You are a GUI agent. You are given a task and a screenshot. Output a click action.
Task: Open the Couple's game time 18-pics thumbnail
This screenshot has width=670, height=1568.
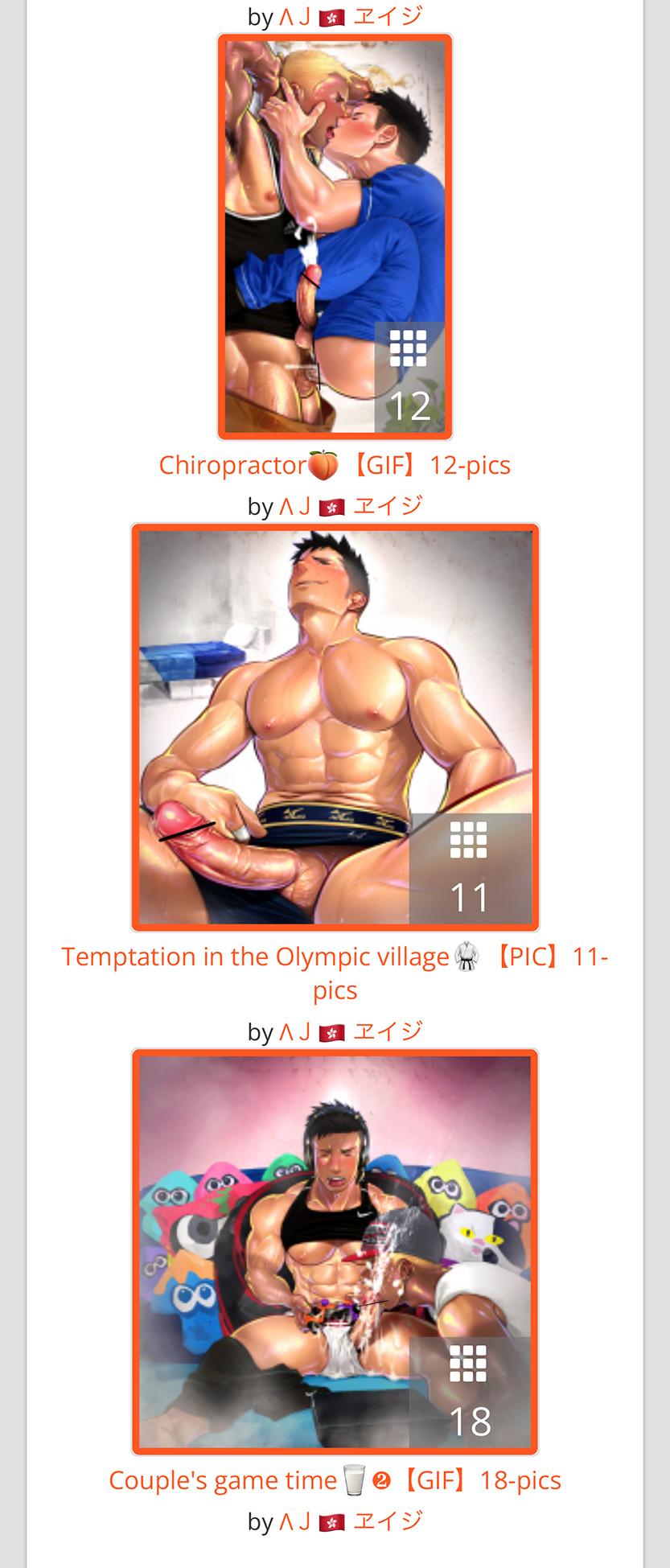(335, 1251)
